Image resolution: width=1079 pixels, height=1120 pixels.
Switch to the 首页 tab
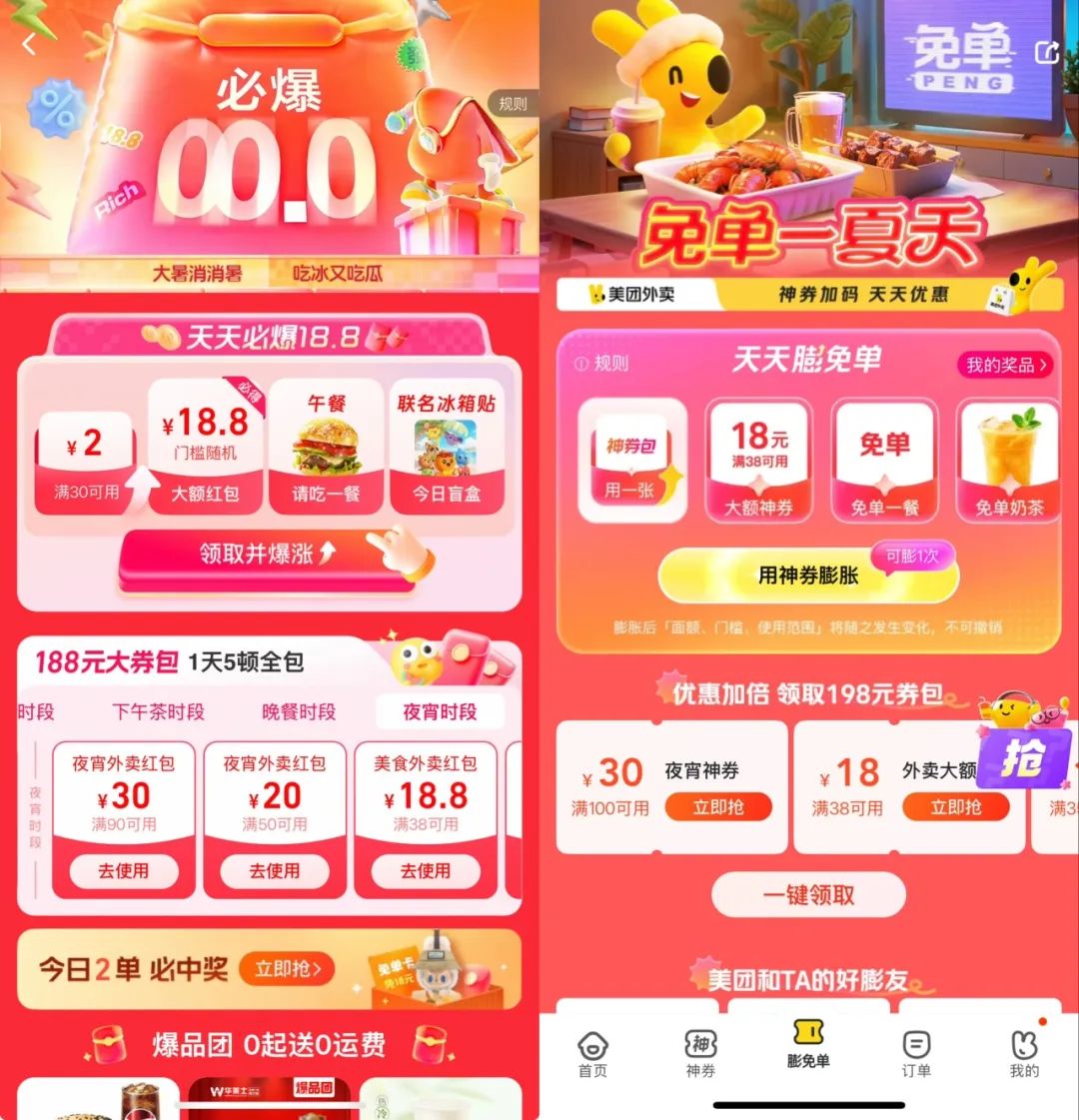pos(592,1053)
